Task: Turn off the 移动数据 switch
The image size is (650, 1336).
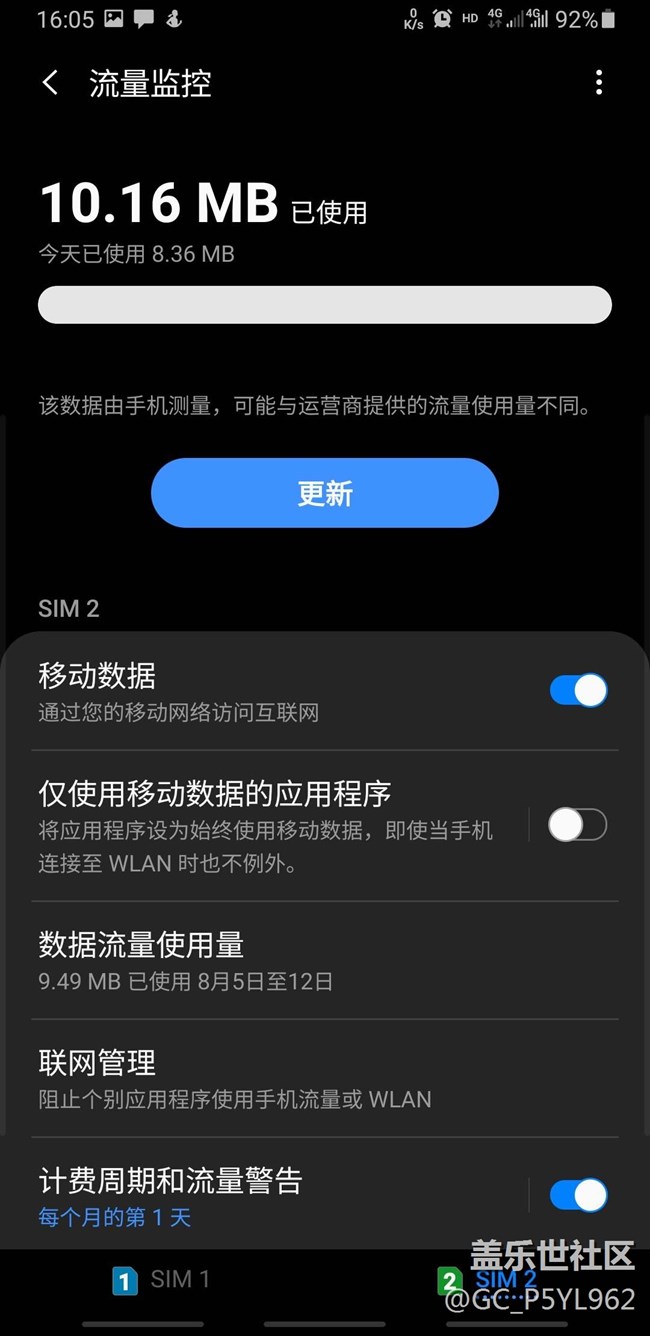Action: click(x=578, y=691)
